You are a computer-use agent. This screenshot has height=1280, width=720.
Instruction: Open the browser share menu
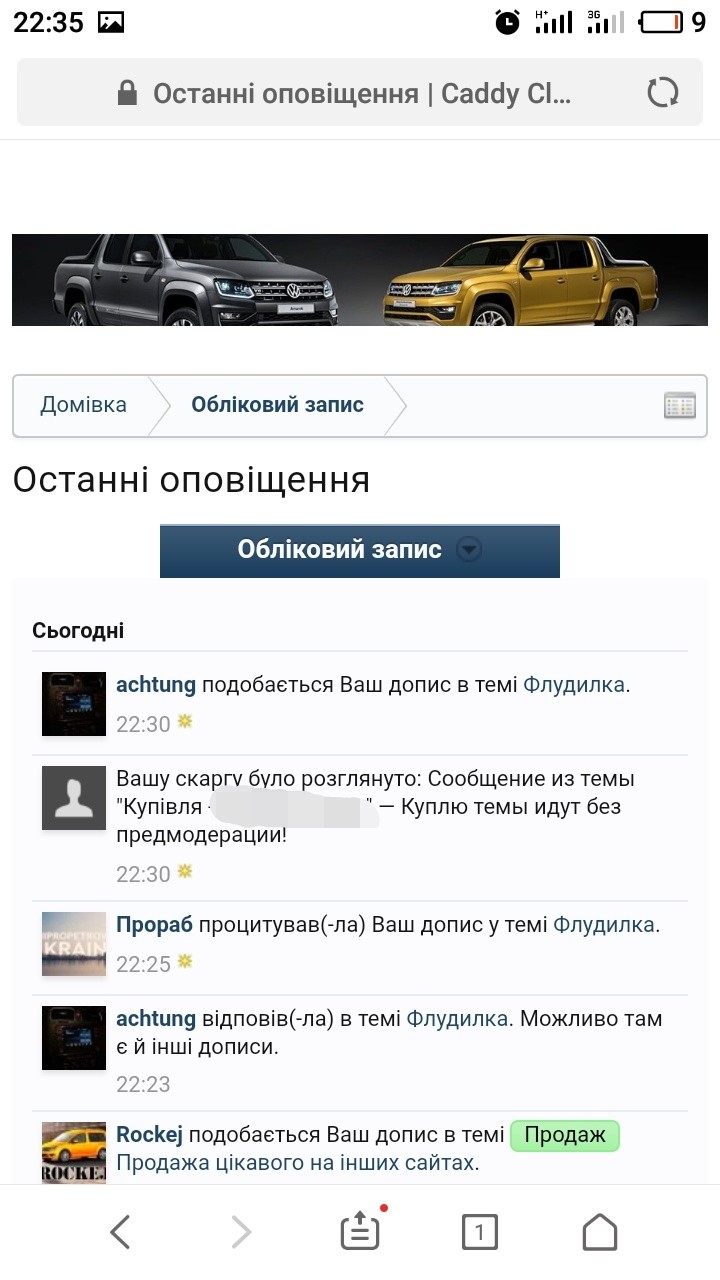coord(360,1232)
